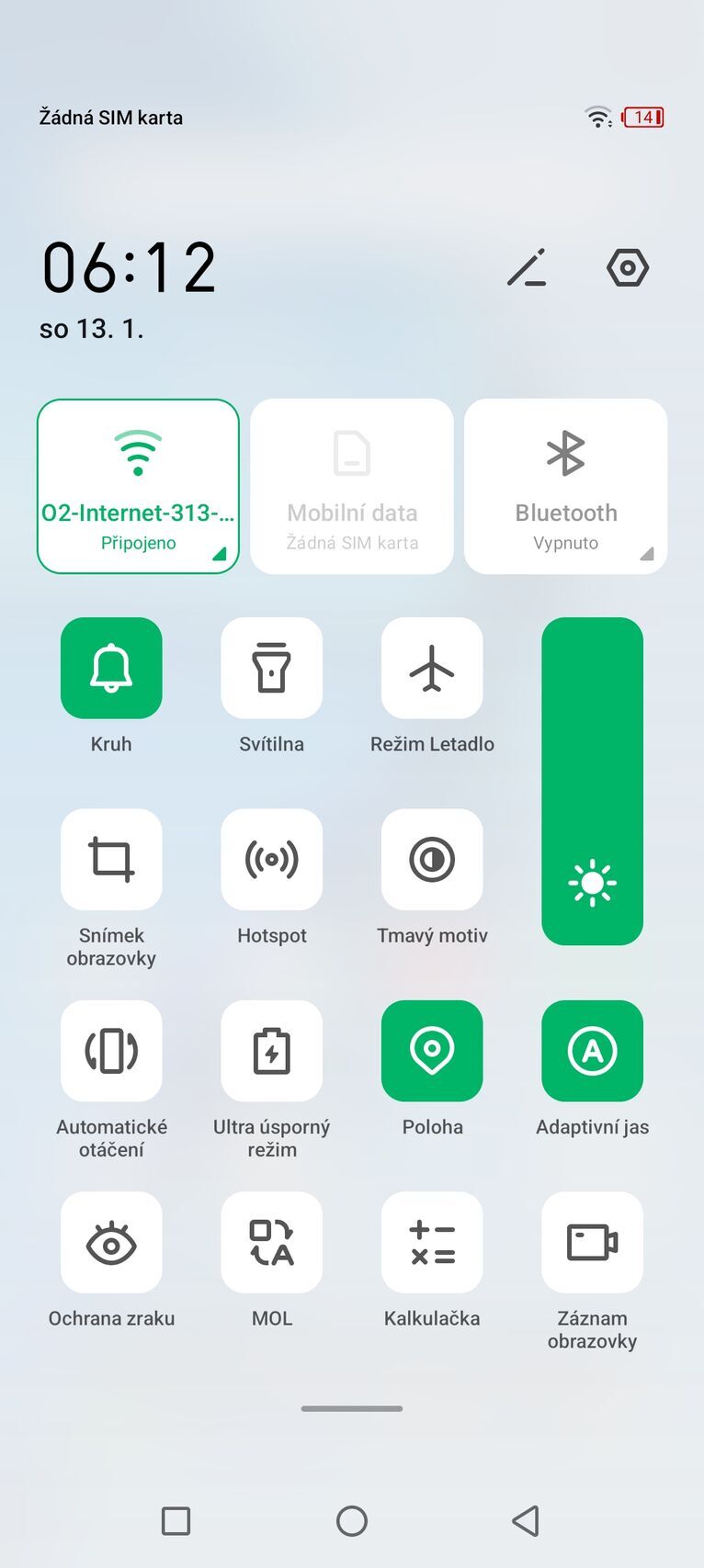
Task: Edit quick tiles with the pencil icon
Action: pyautogui.click(x=527, y=267)
